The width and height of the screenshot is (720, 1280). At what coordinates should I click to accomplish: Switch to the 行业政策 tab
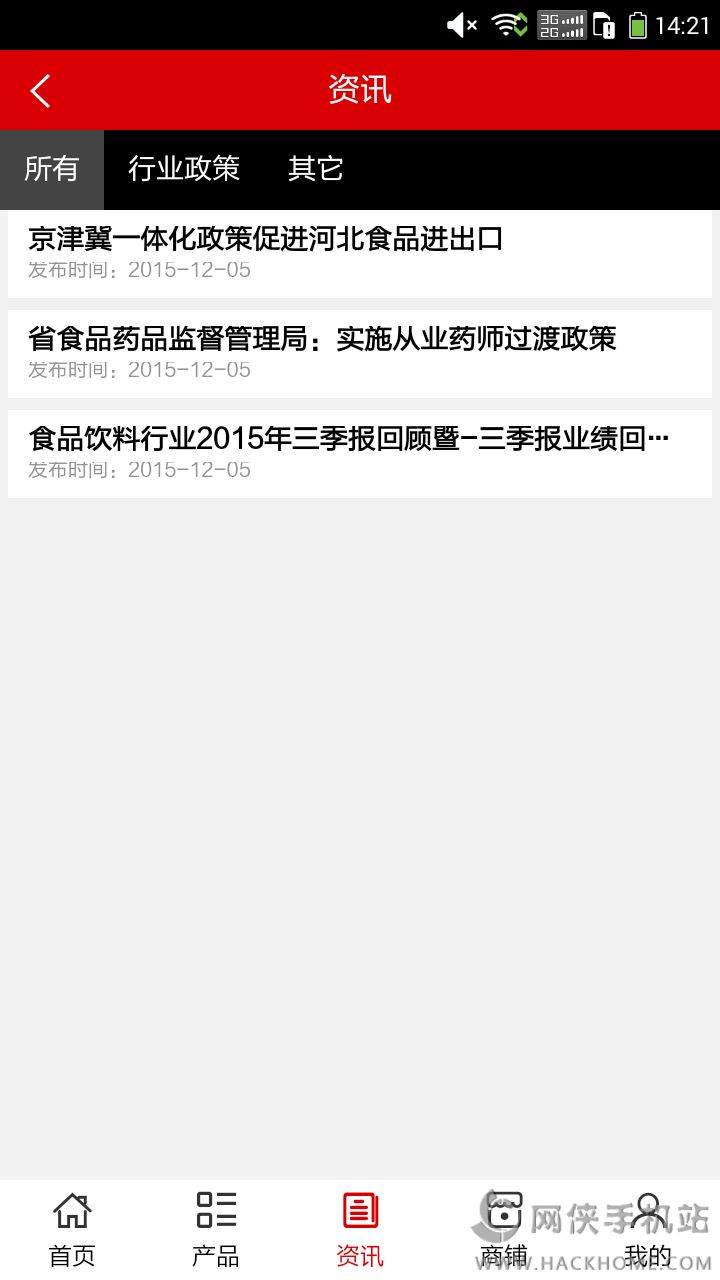click(x=184, y=169)
